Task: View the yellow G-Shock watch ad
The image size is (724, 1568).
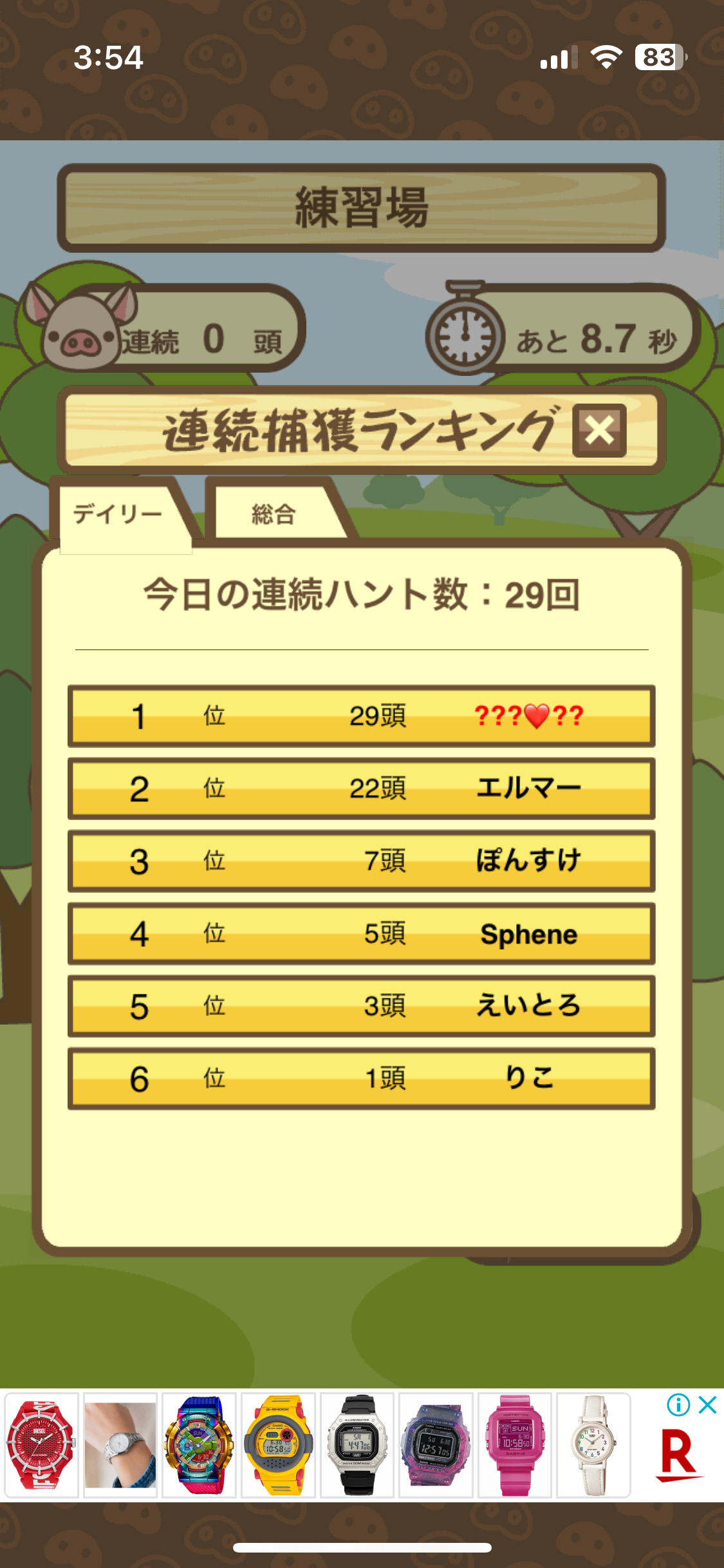Action: [x=278, y=1446]
